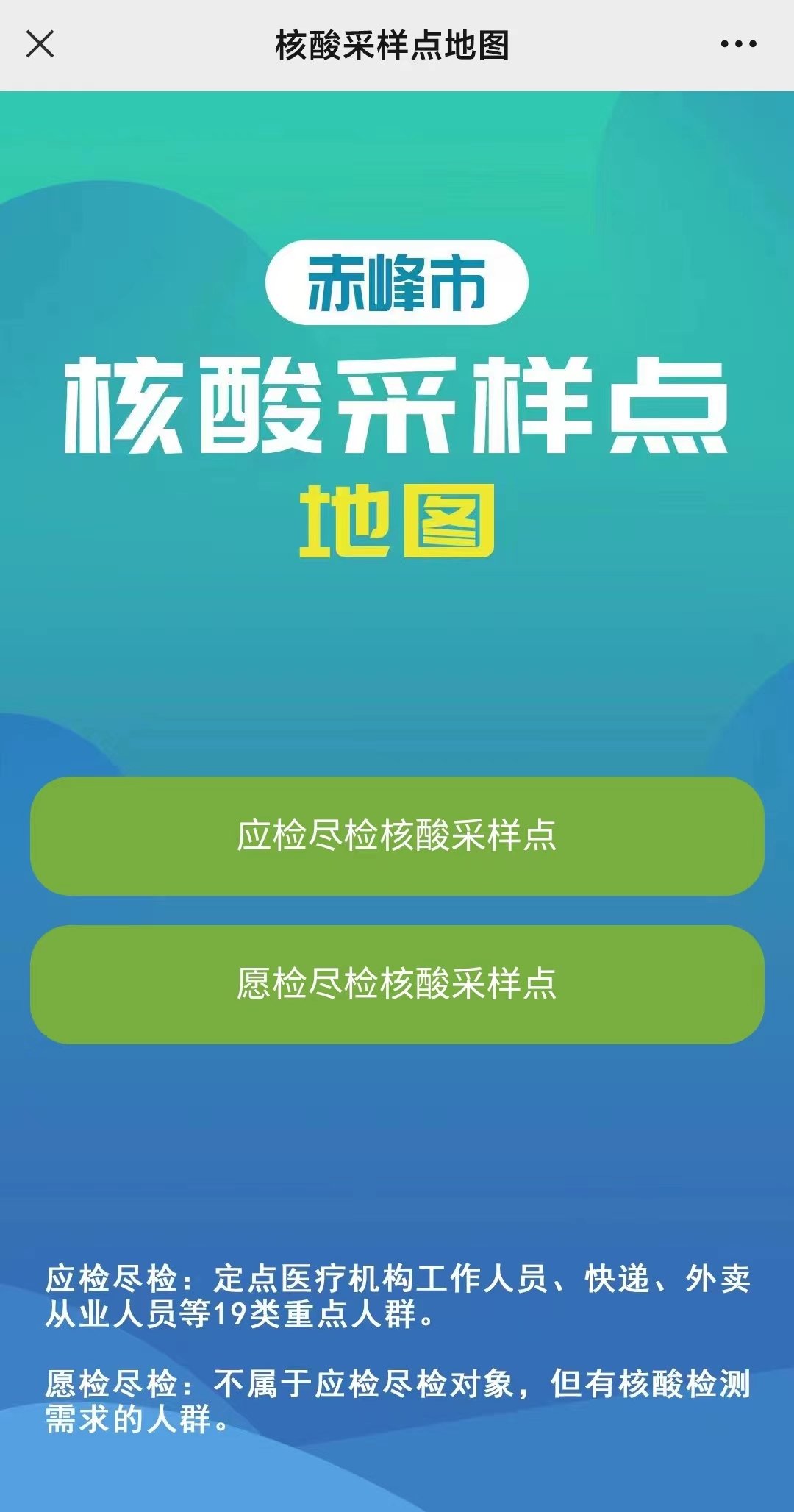794x1512 pixels.
Task: Open the three-dot overflow menu
Action: click(738, 44)
